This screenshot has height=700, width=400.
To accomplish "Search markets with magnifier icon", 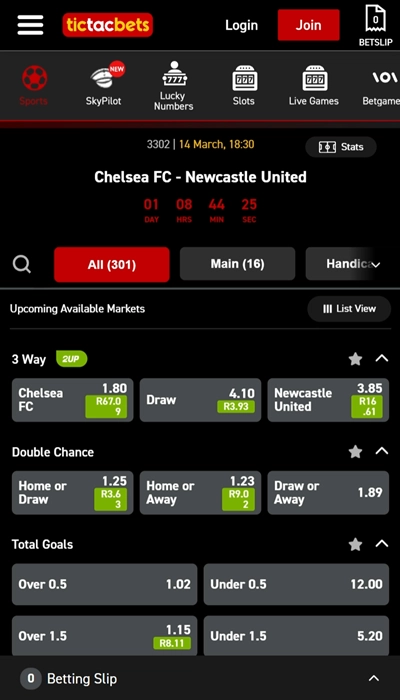I will tap(21, 264).
